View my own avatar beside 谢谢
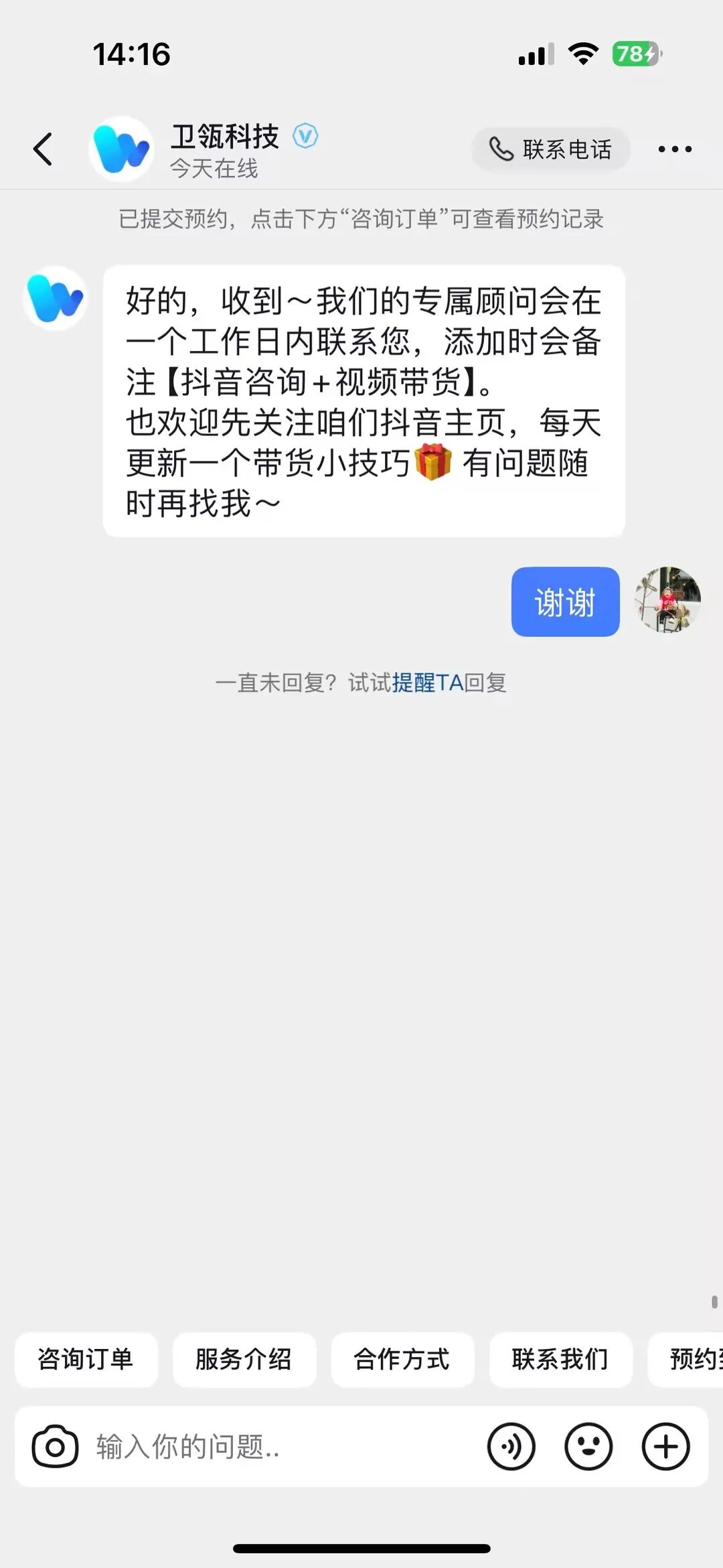 tap(667, 600)
